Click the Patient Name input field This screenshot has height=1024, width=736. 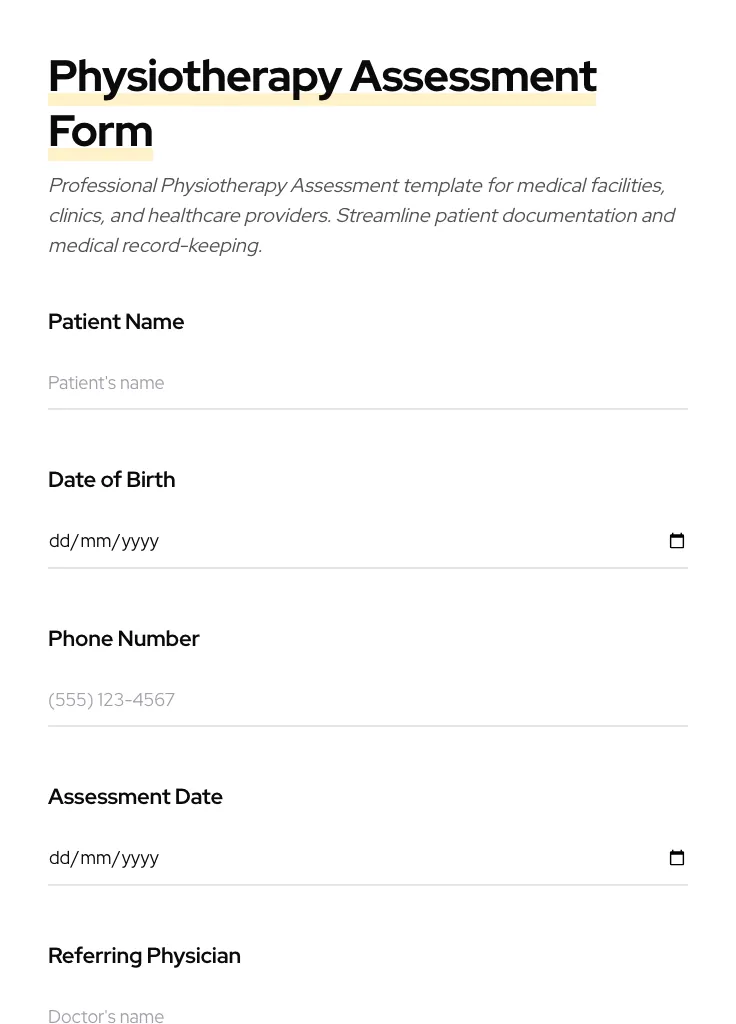[x=300, y=383]
